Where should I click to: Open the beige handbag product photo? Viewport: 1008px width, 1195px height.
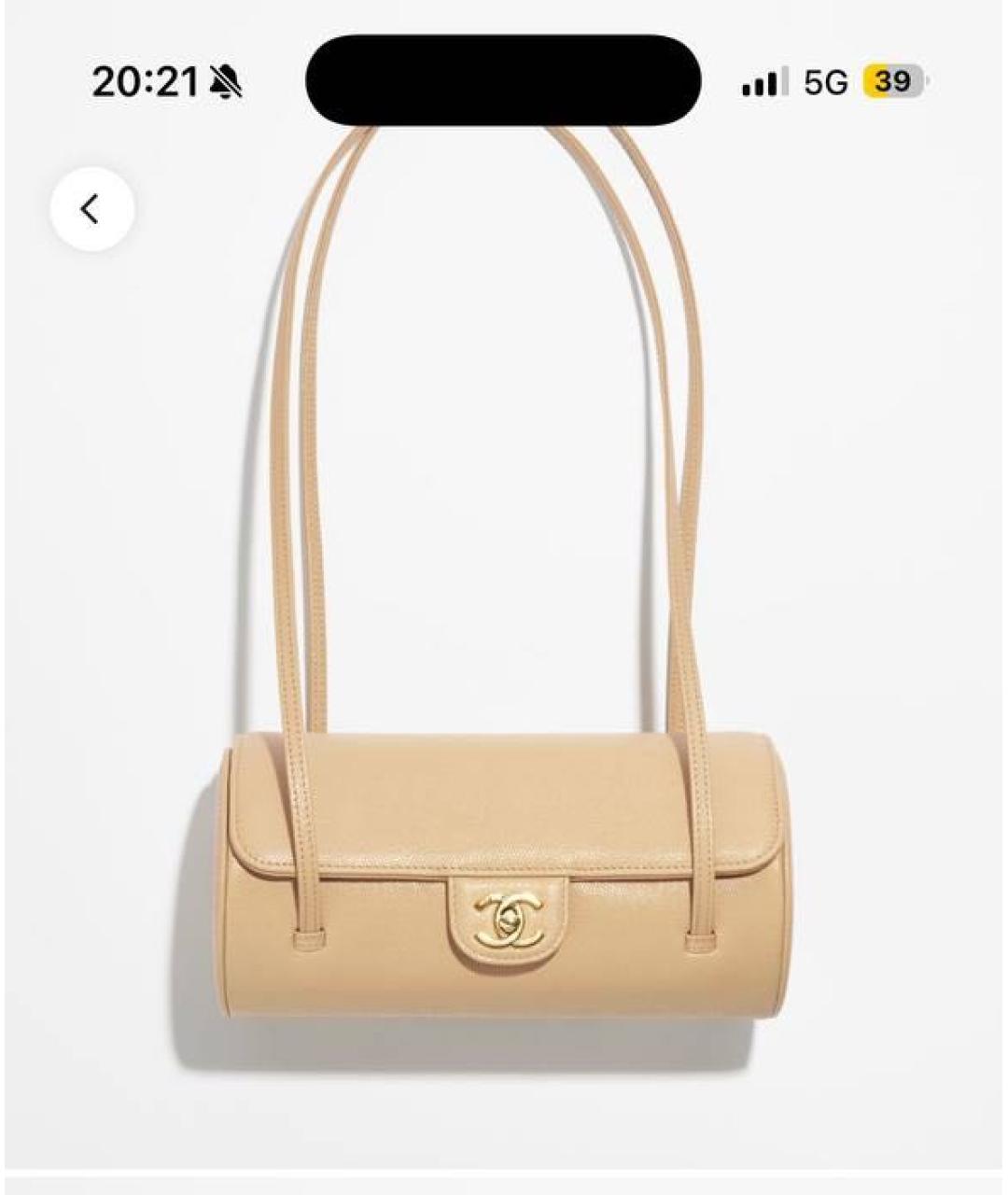[504, 878]
